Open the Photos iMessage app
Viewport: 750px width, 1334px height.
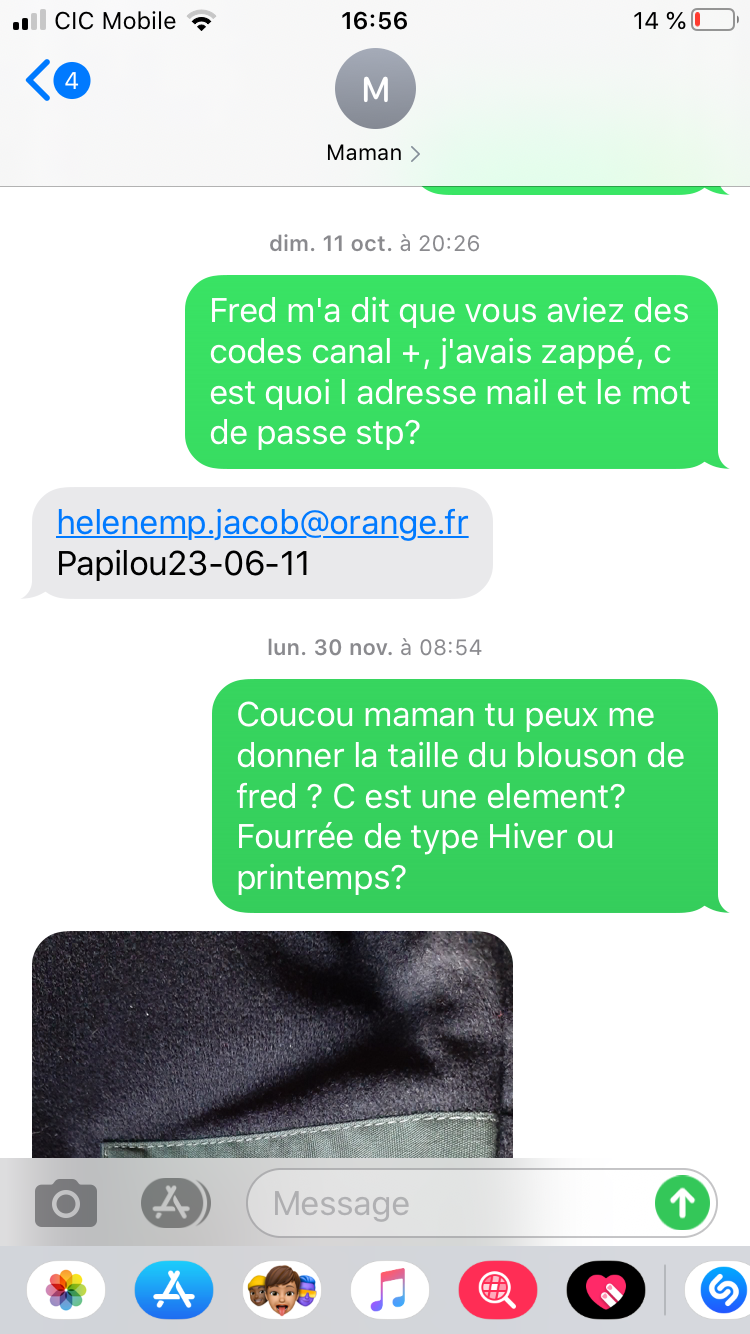coord(67,1291)
